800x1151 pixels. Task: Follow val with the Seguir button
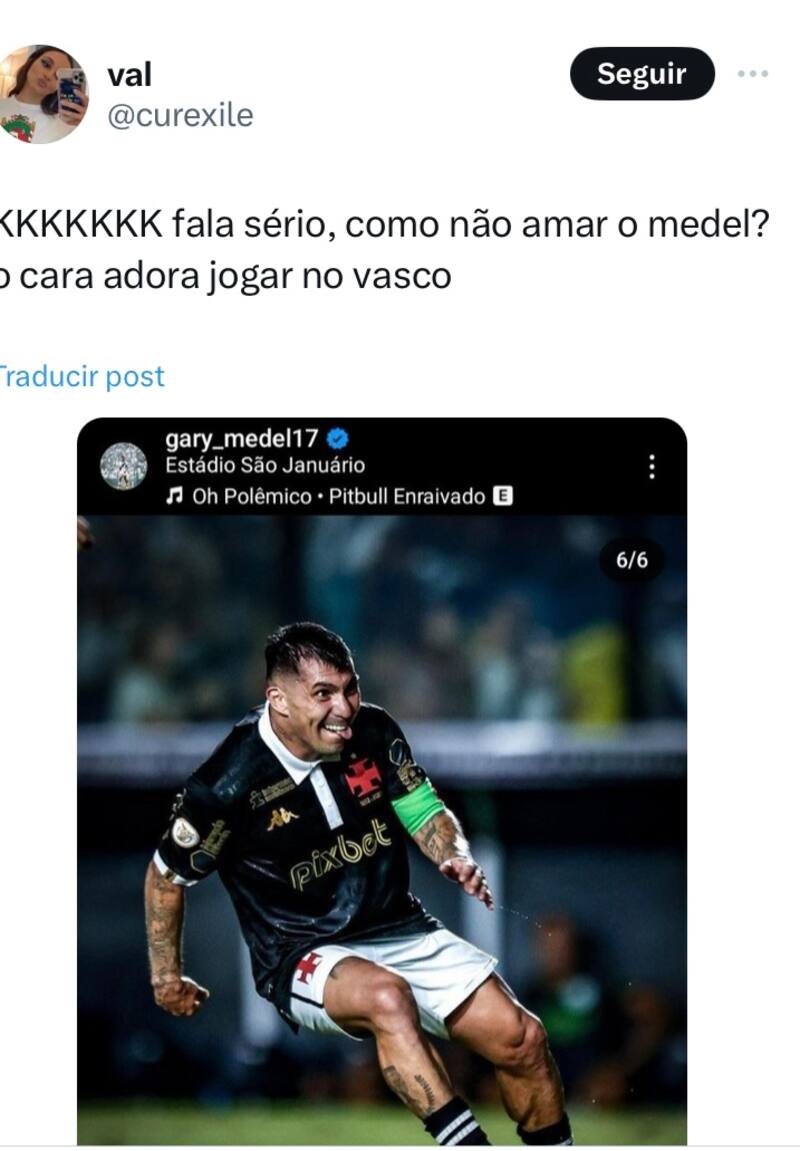[x=642, y=74]
